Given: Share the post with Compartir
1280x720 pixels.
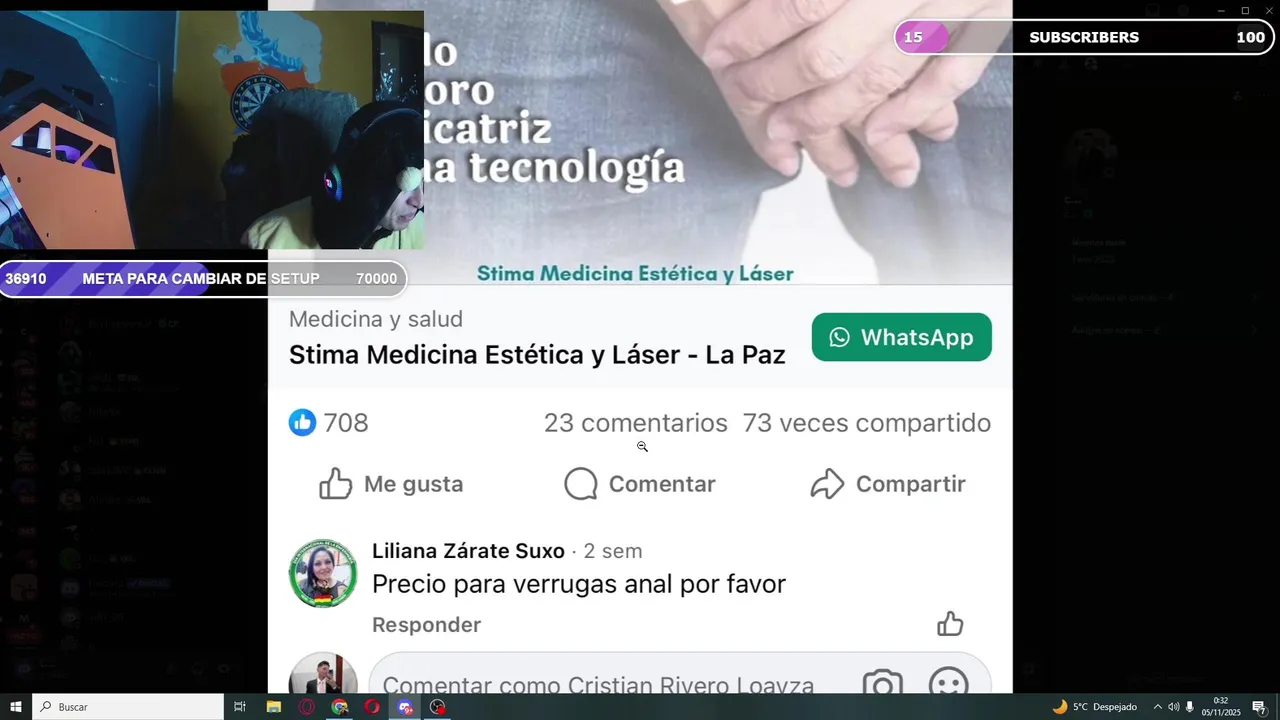Looking at the screenshot, I should (887, 484).
